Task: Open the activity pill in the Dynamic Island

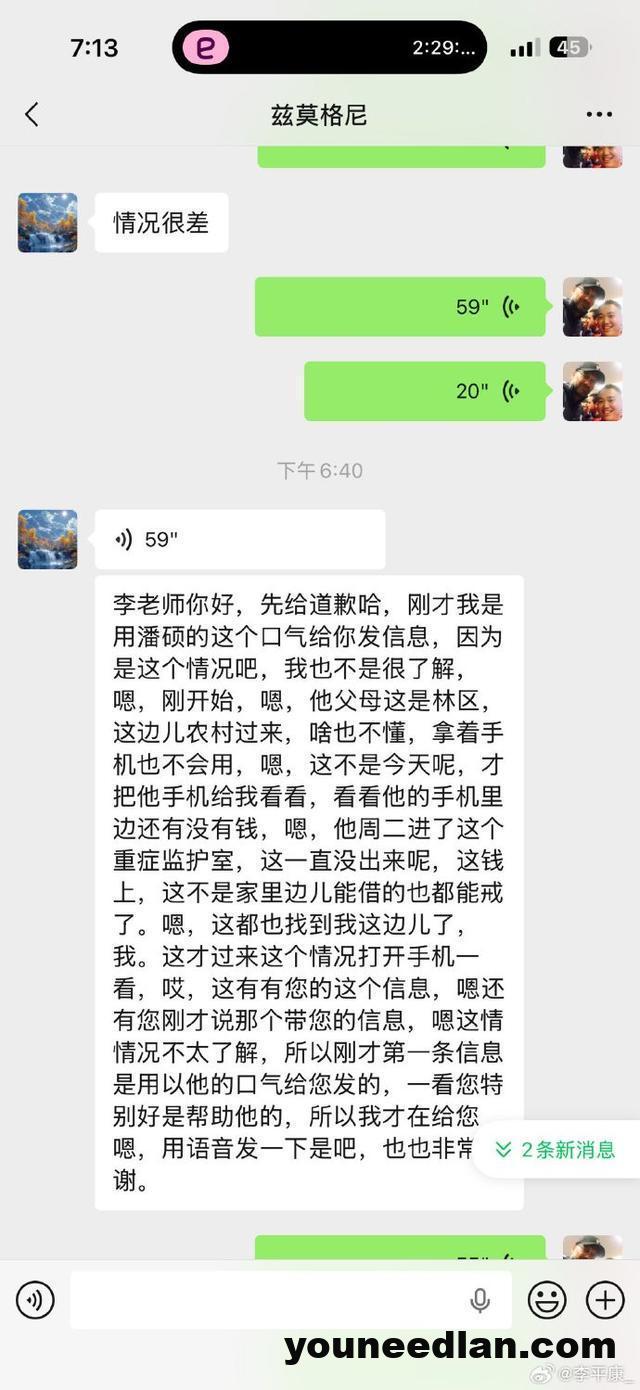Action: [x=329, y=47]
